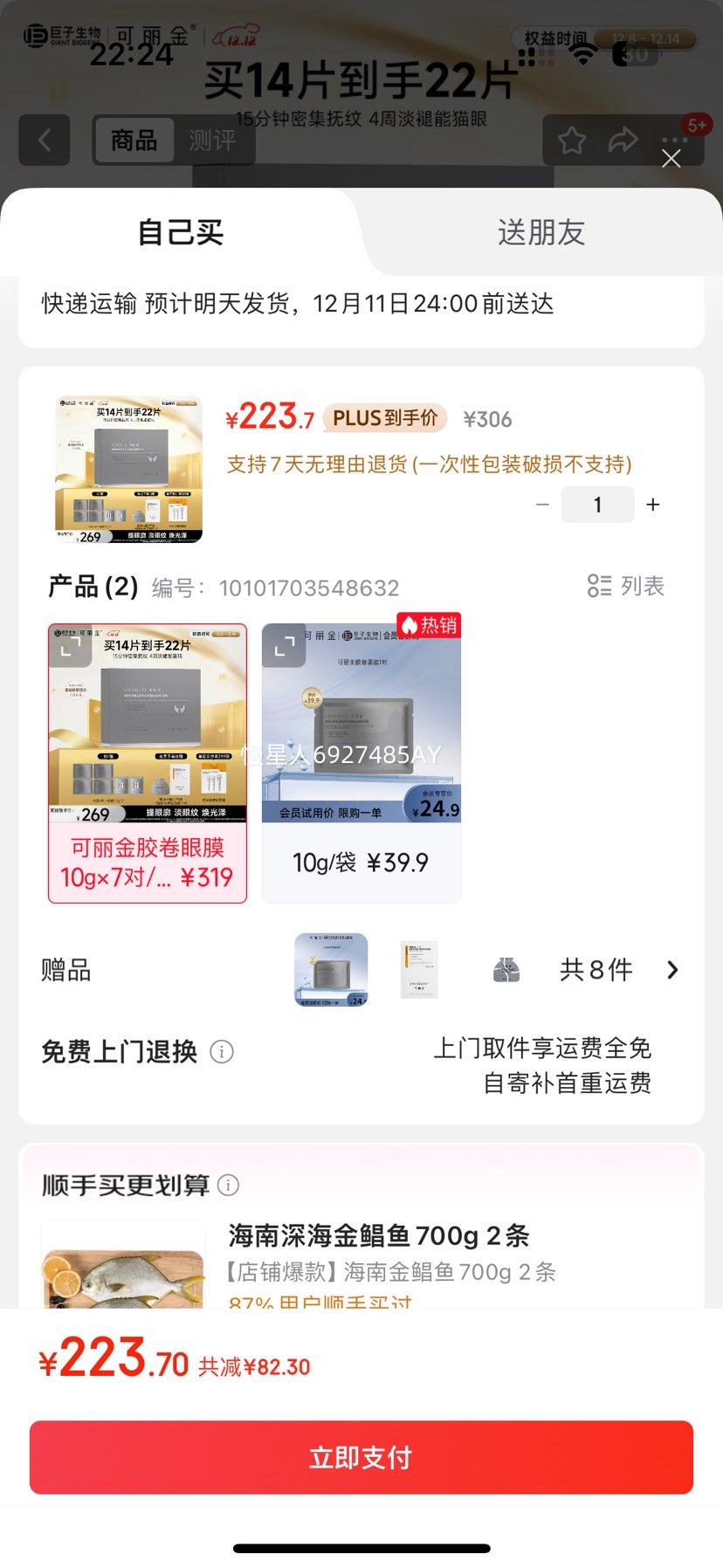Select the 自己买 tab
The width and height of the screenshot is (723, 1568).
click(x=181, y=232)
